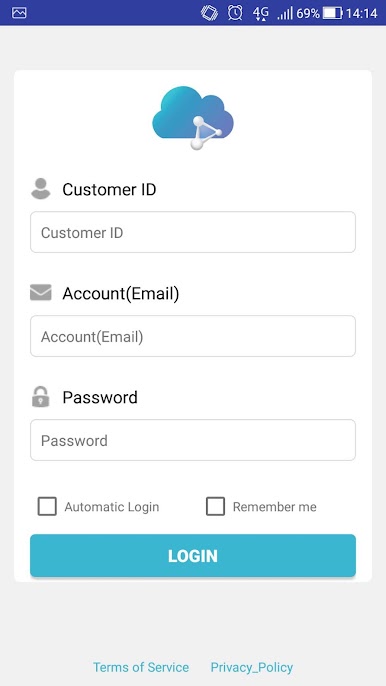
Task: Tap the LOGIN button
Action: tap(193, 556)
